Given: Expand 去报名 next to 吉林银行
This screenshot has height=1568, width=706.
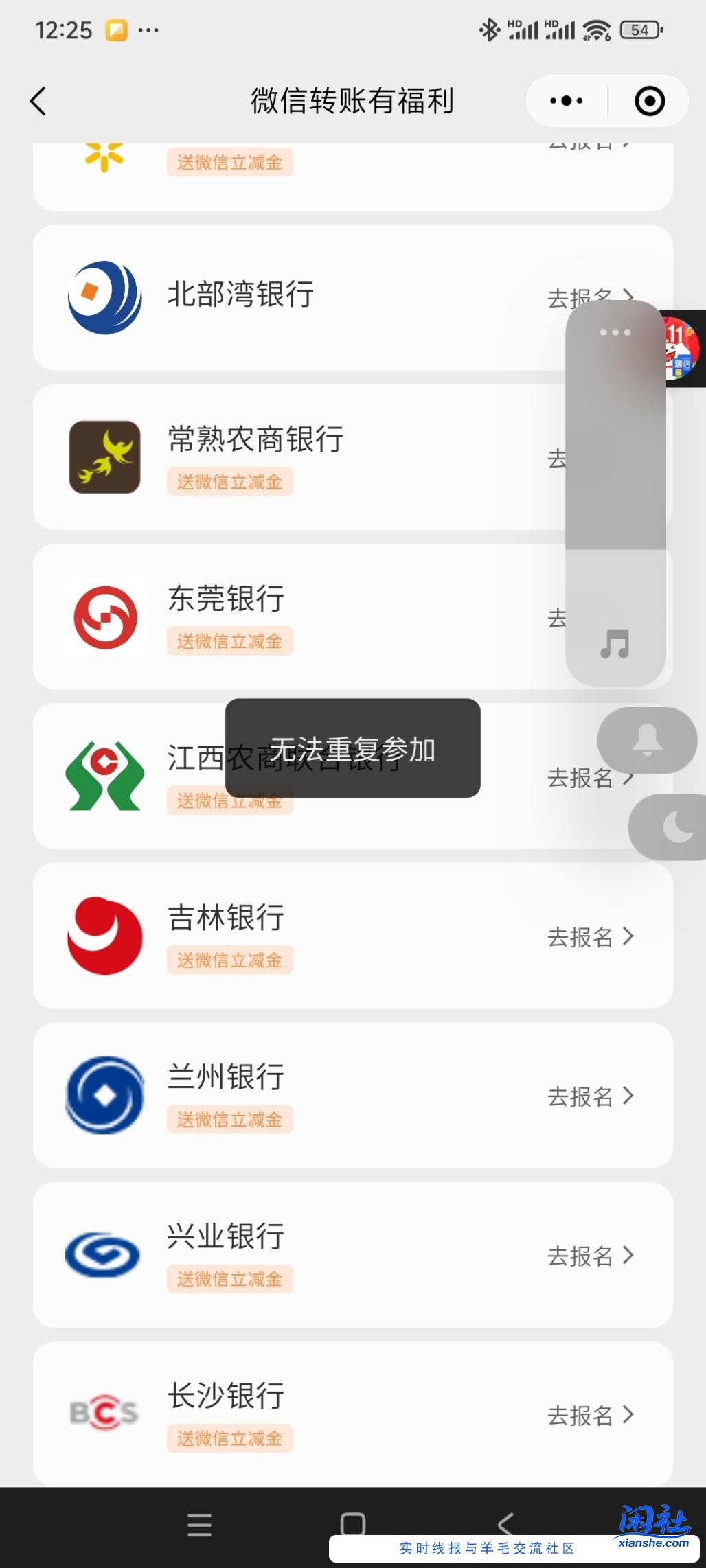Looking at the screenshot, I should pyautogui.click(x=591, y=936).
